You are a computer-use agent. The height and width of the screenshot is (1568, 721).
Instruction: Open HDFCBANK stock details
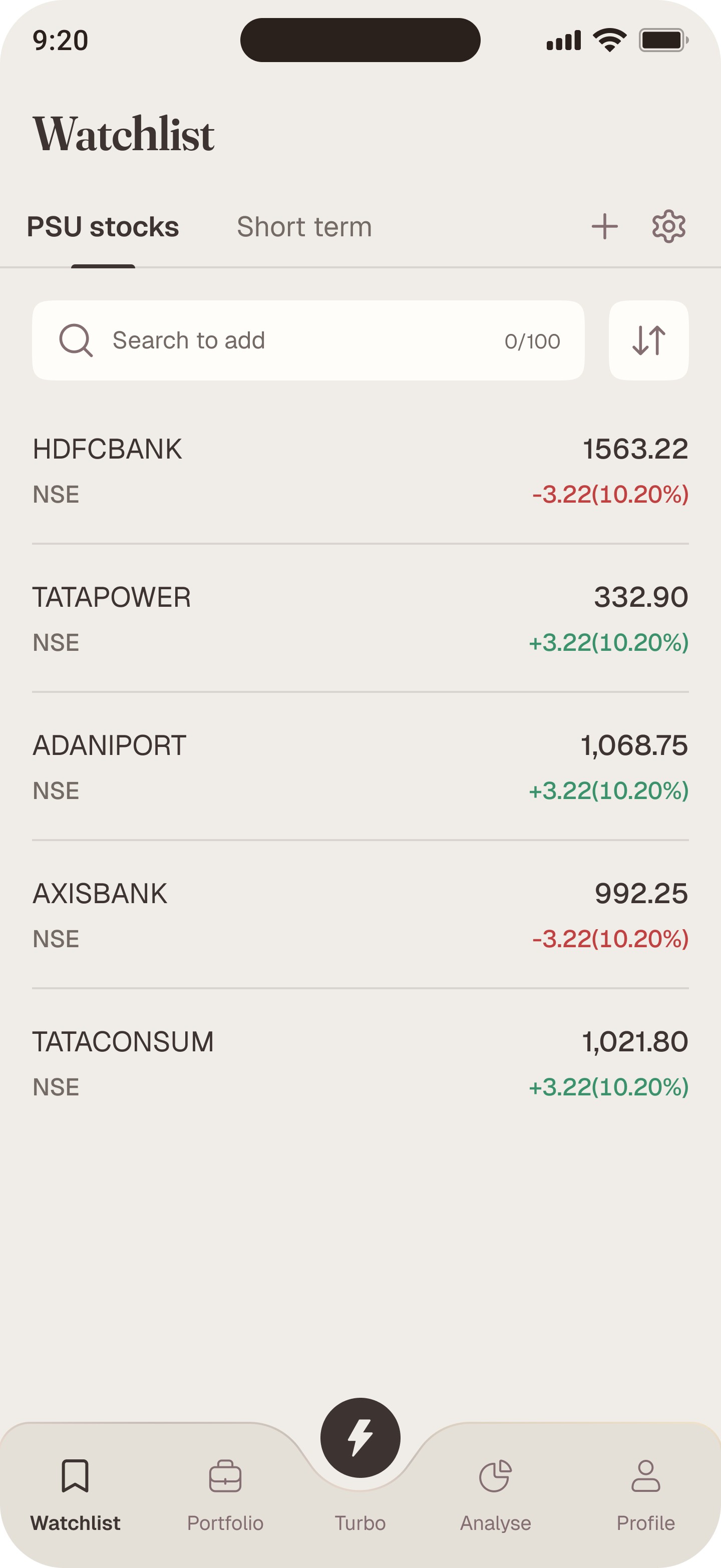pos(360,471)
